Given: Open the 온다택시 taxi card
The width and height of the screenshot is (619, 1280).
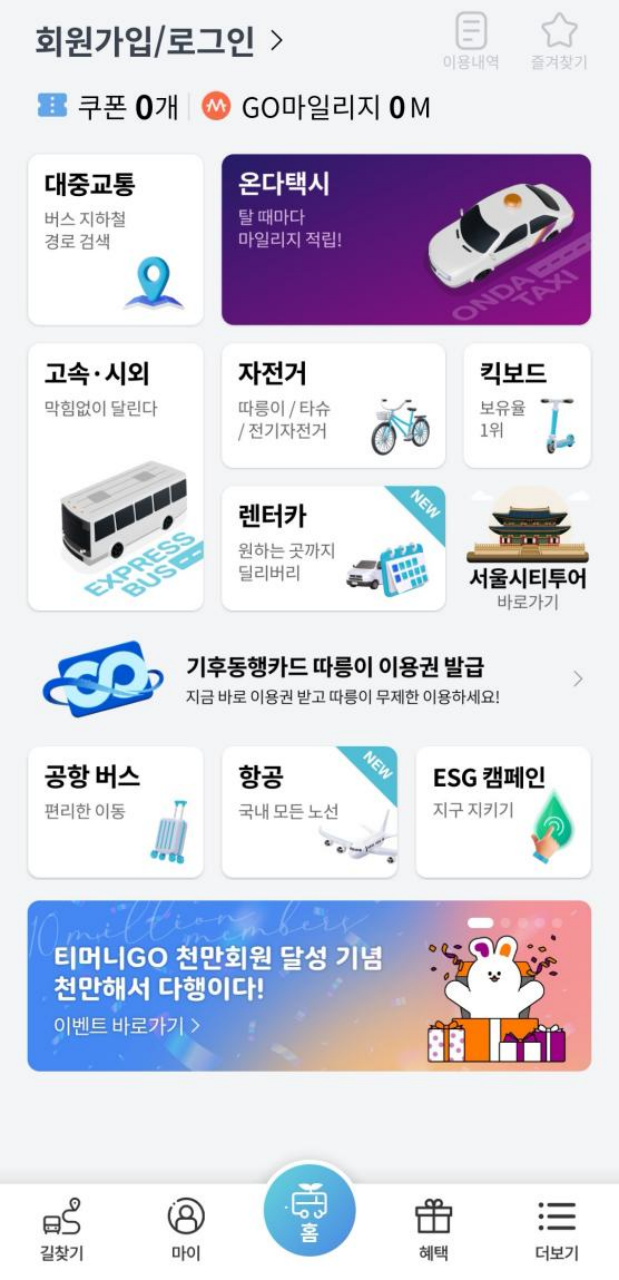Looking at the screenshot, I should pyautogui.click(x=405, y=239).
